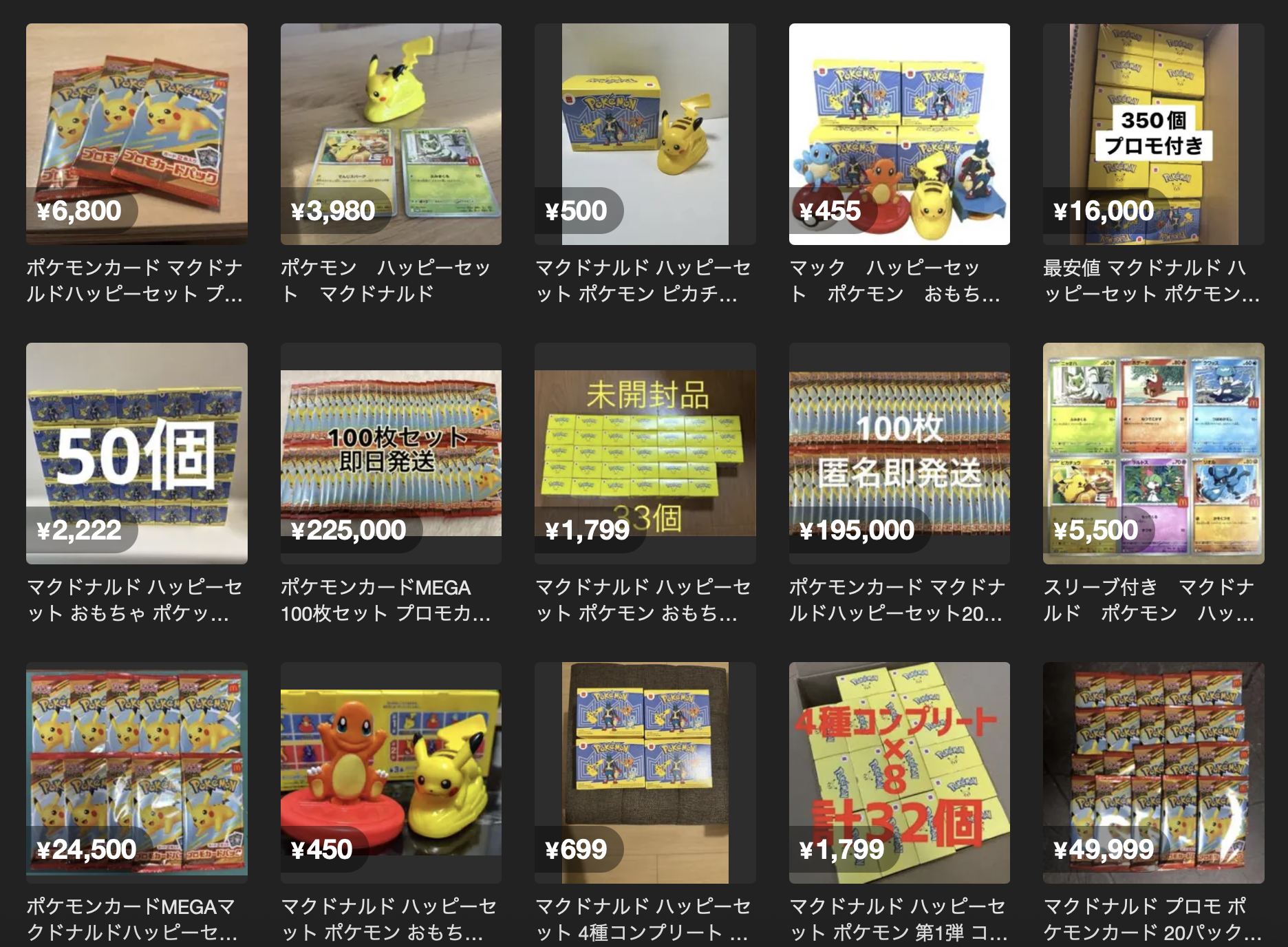Open the ¥49,999 20パック promo listing

pyautogui.click(x=1153, y=772)
